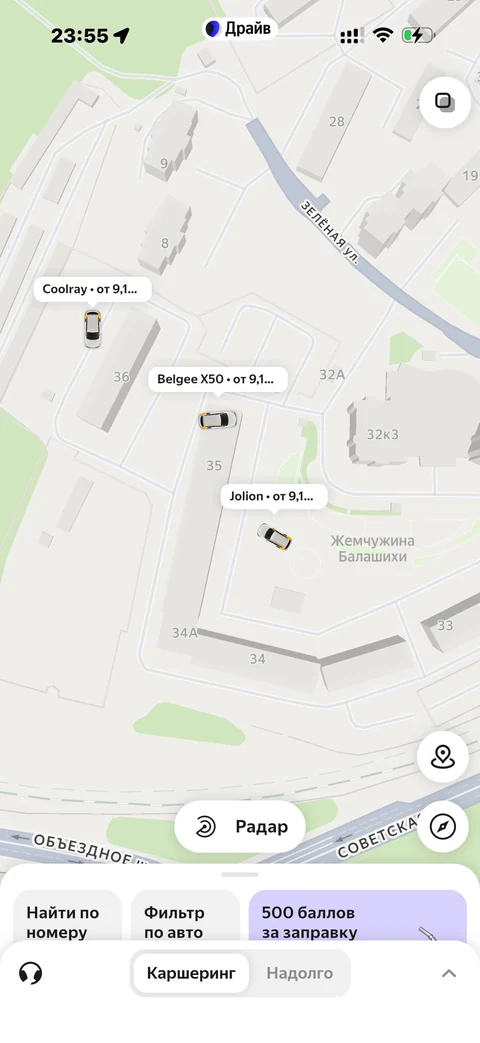Expand the bottom panel chevron

449,973
